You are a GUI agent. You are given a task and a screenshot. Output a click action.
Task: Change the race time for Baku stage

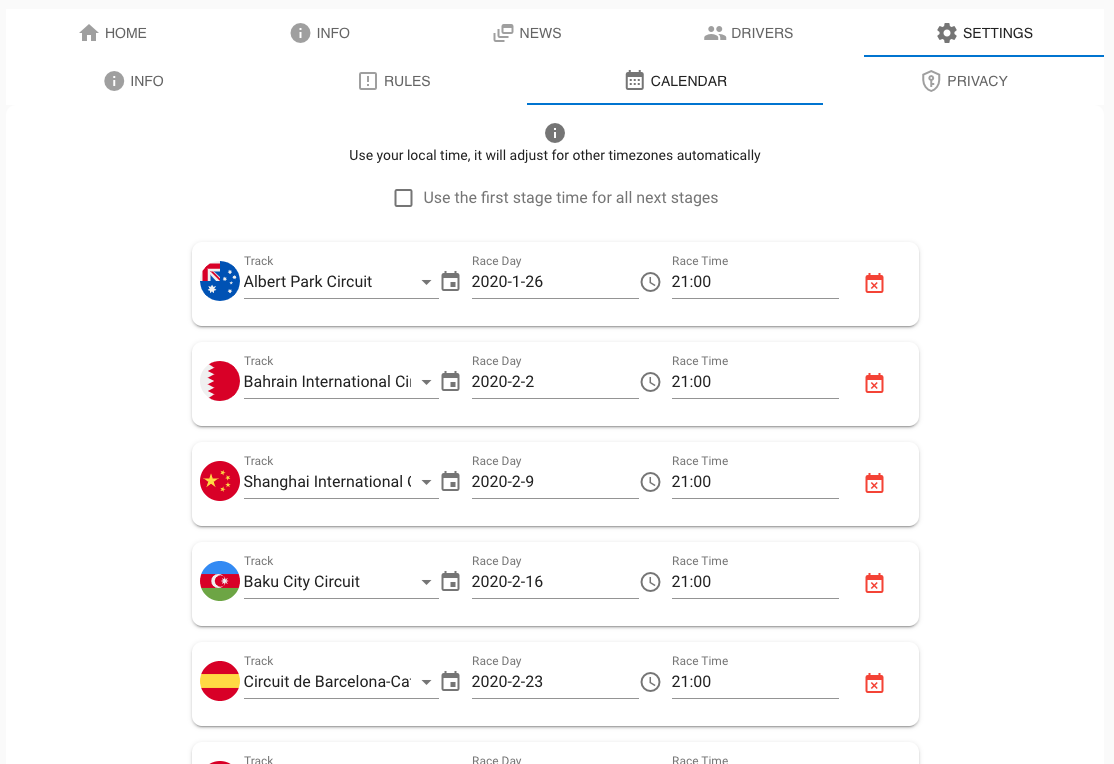pyautogui.click(x=754, y=582)
